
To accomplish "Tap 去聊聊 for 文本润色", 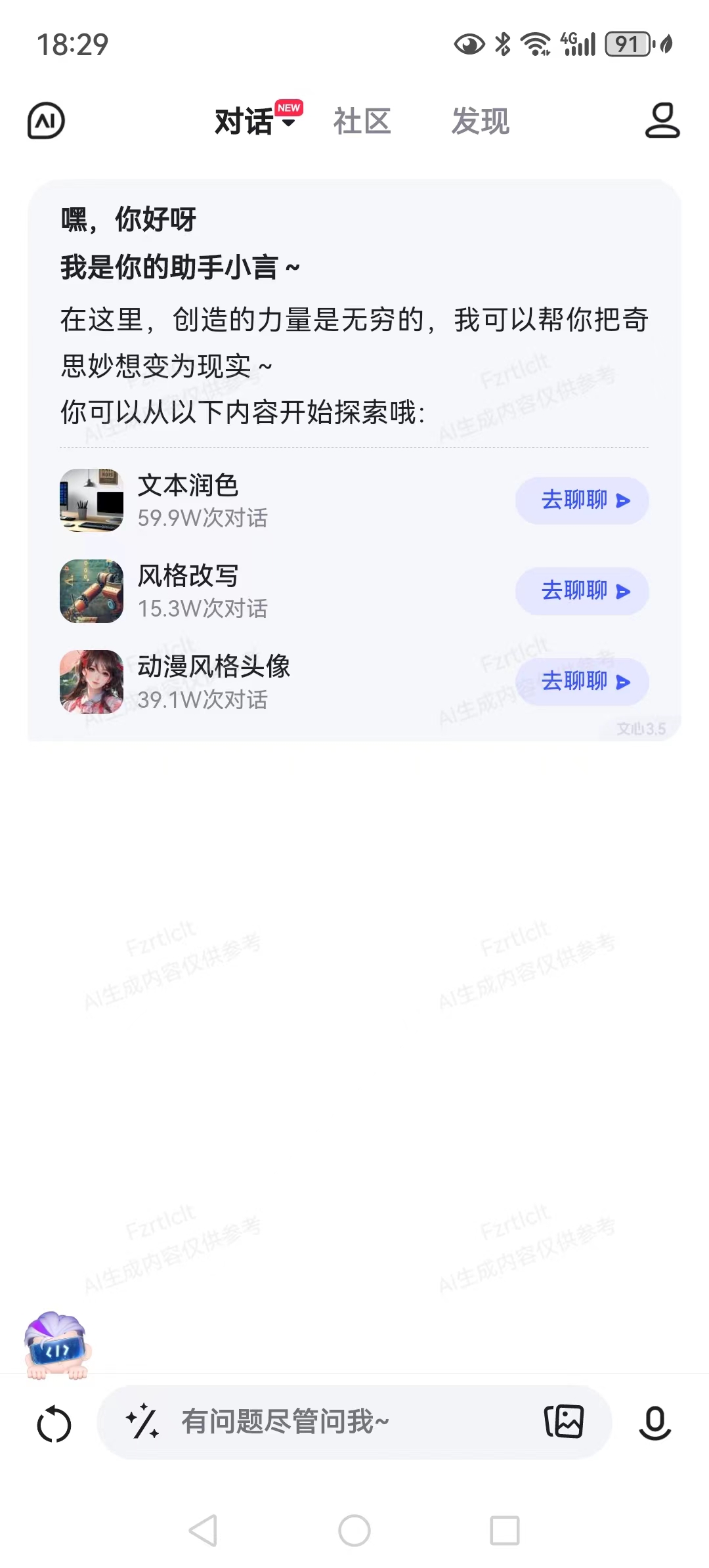I will (582, 500).
